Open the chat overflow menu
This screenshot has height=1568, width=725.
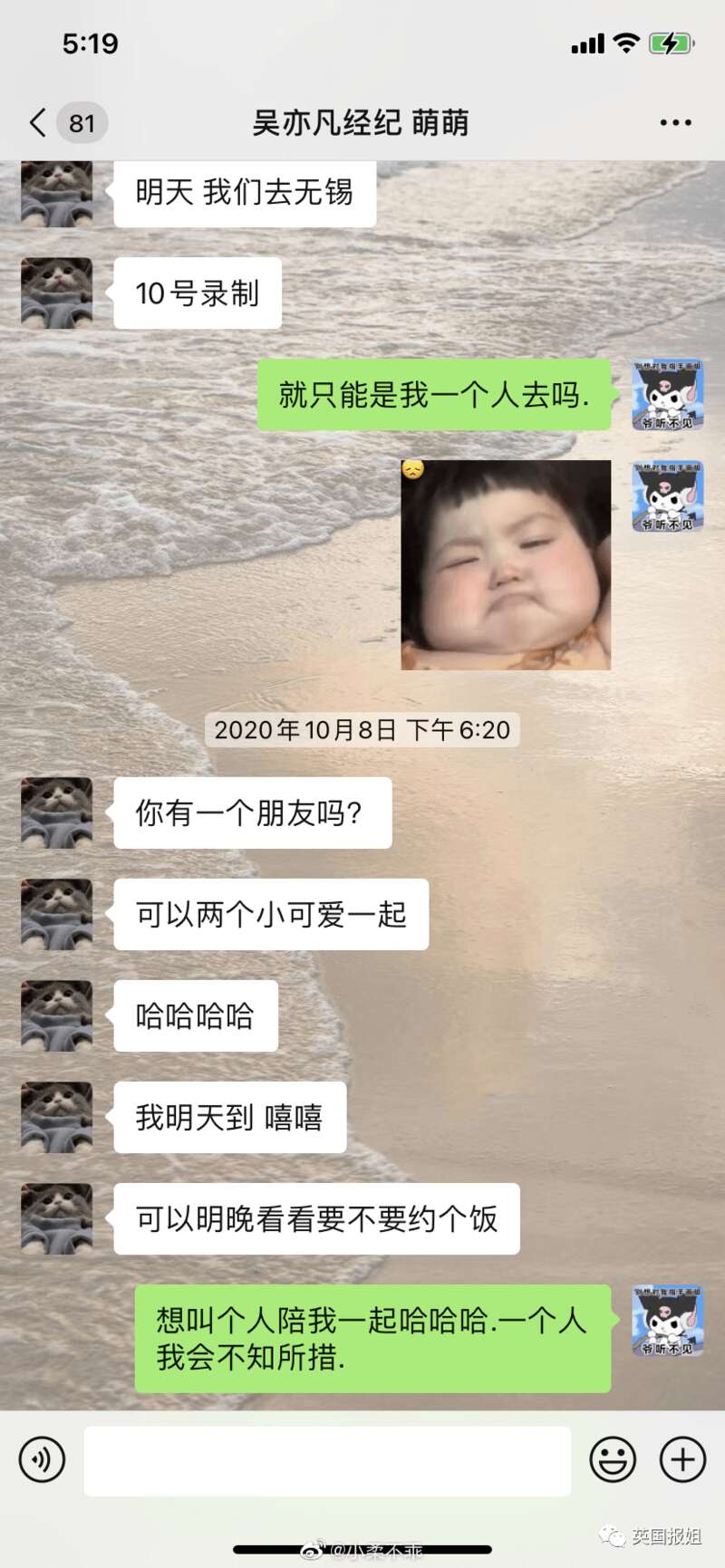675,122
